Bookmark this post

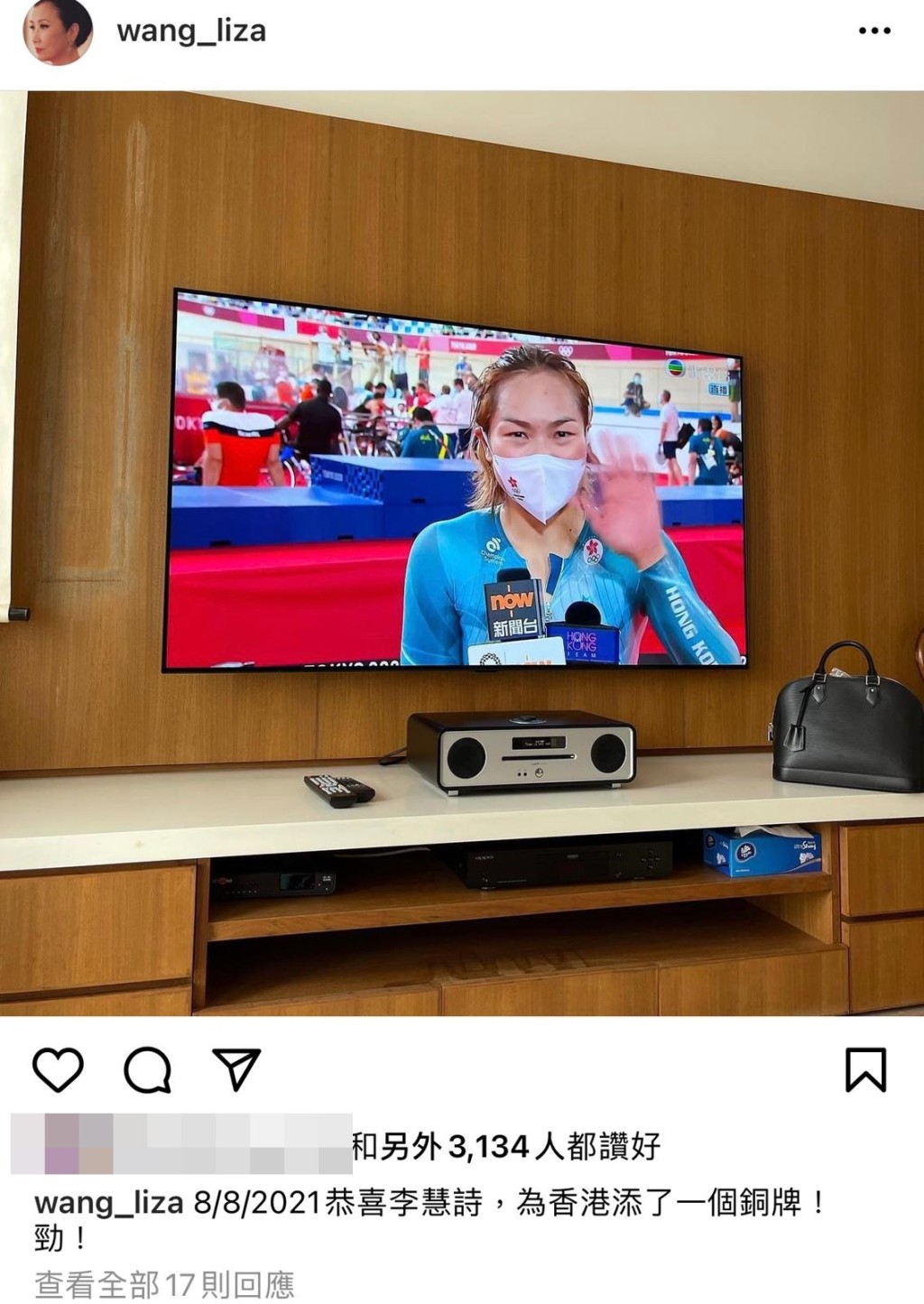[x=864, y=1070]
